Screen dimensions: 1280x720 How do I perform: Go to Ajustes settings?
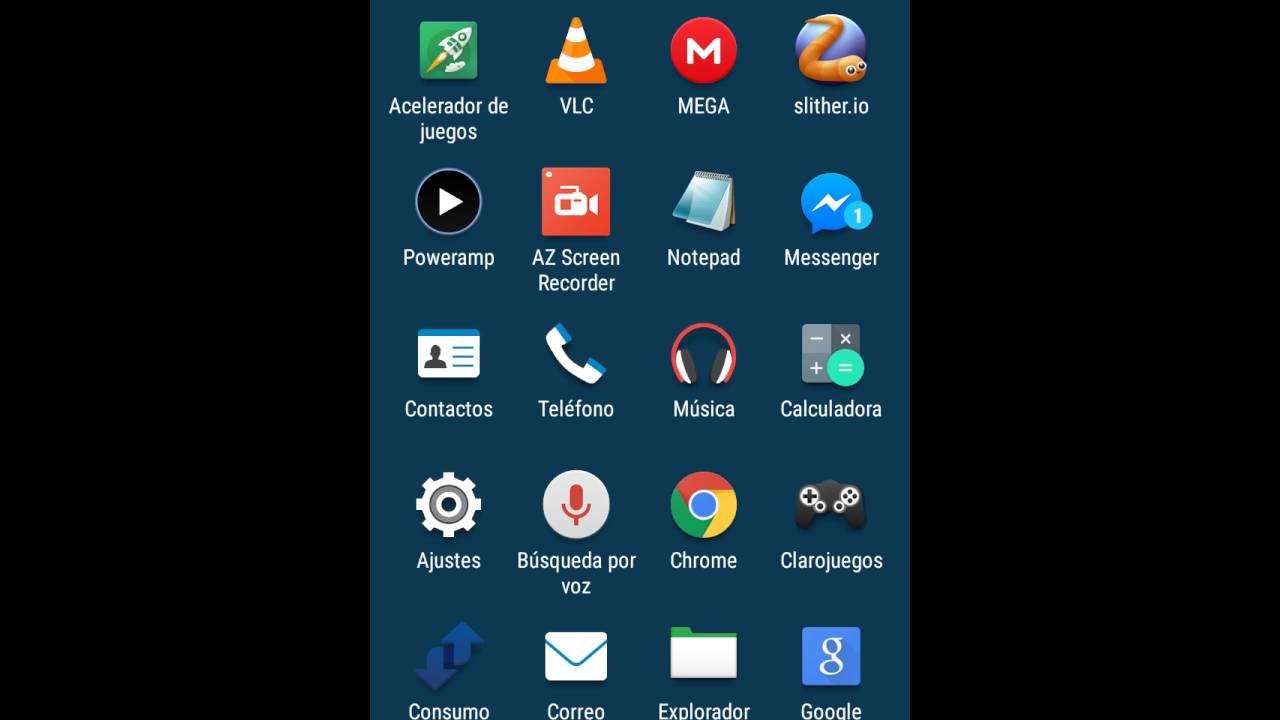[x=448, y=505]
